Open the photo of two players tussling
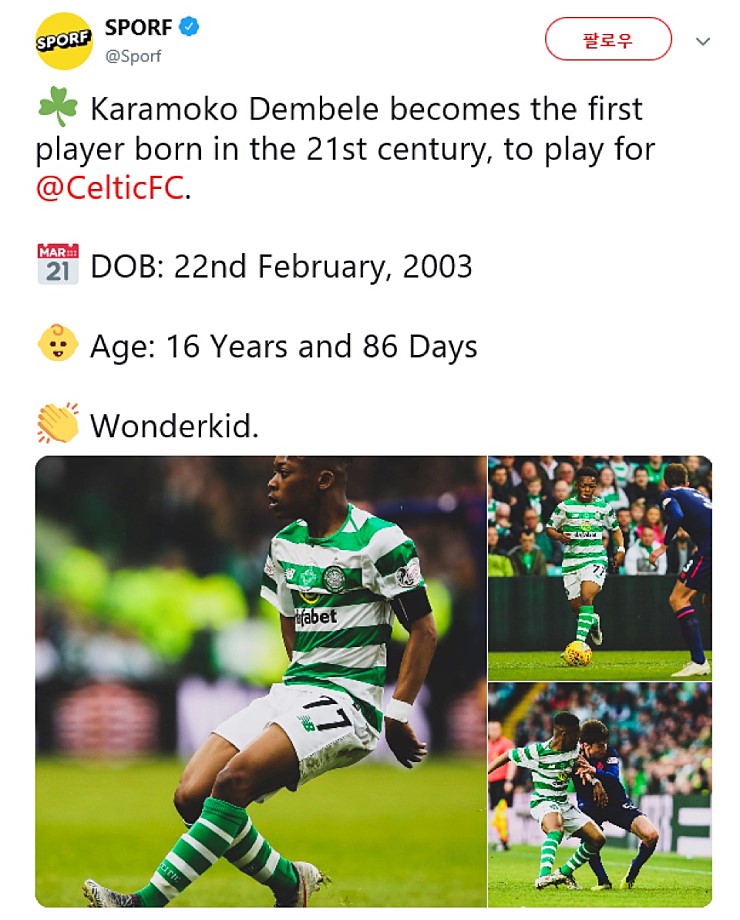Viewport: 740px width, 920px height. point(600,796)
